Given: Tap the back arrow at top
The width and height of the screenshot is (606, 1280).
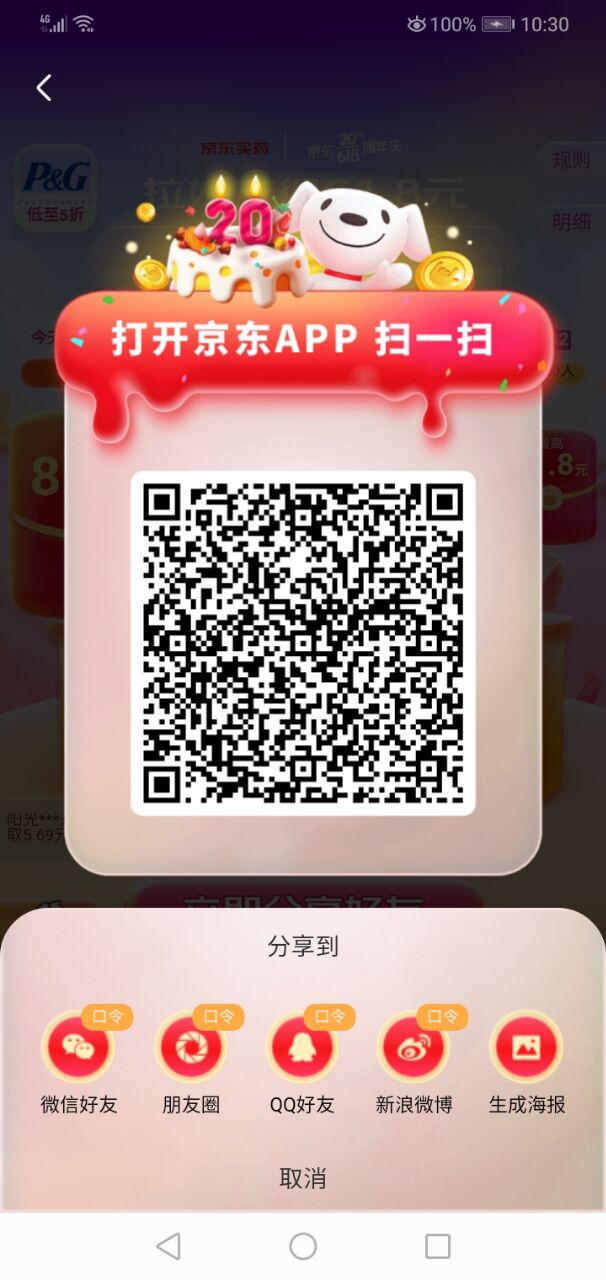Looking at the screenshot, I should coord(44,88).
